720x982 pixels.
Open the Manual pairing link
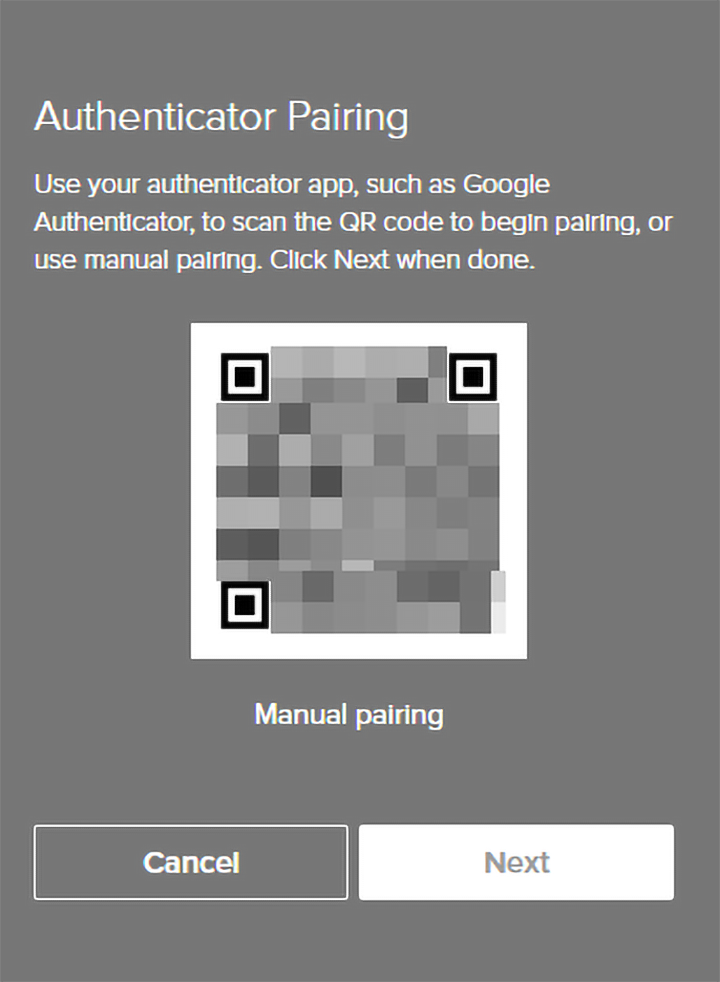348,715
